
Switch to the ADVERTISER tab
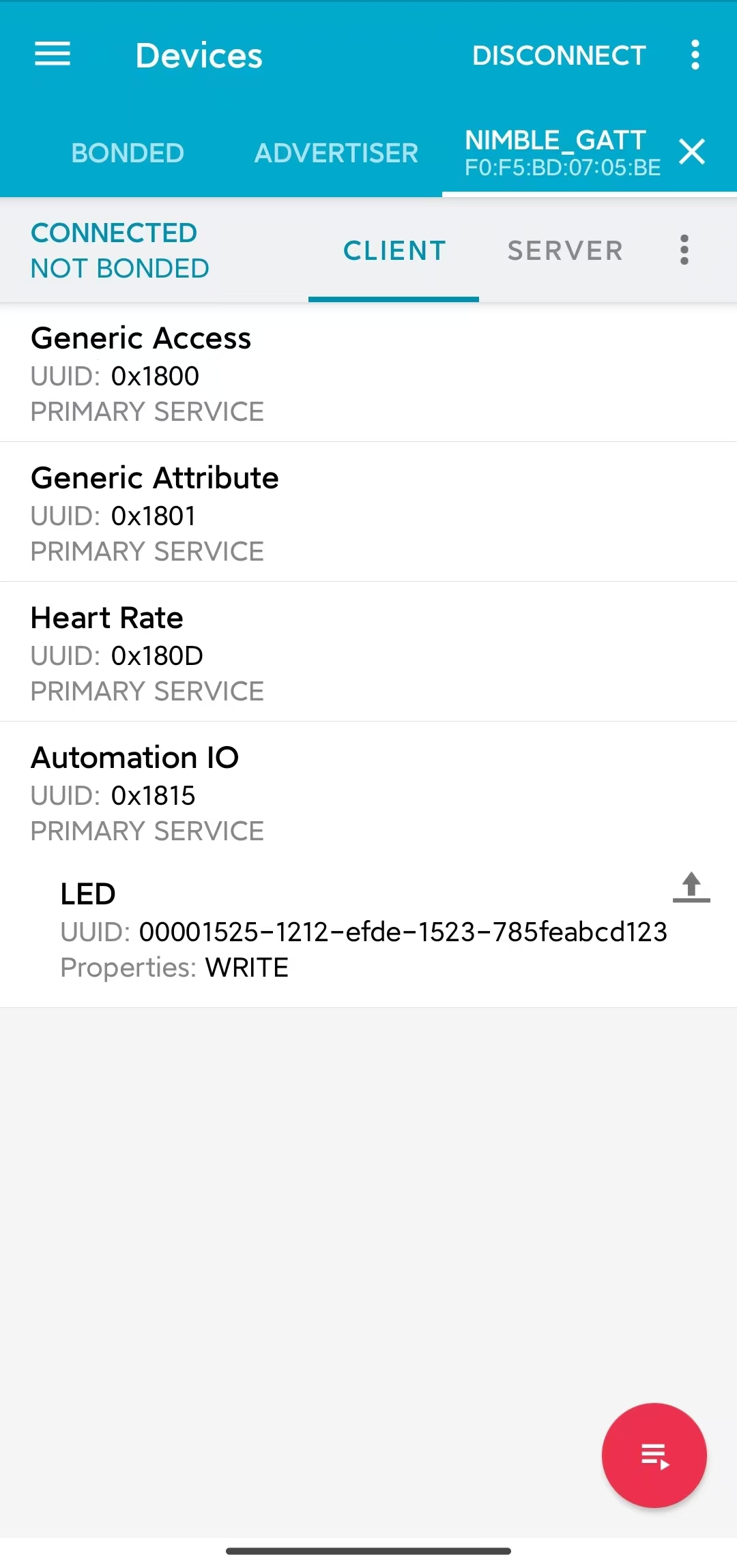[x=336, y=153]
